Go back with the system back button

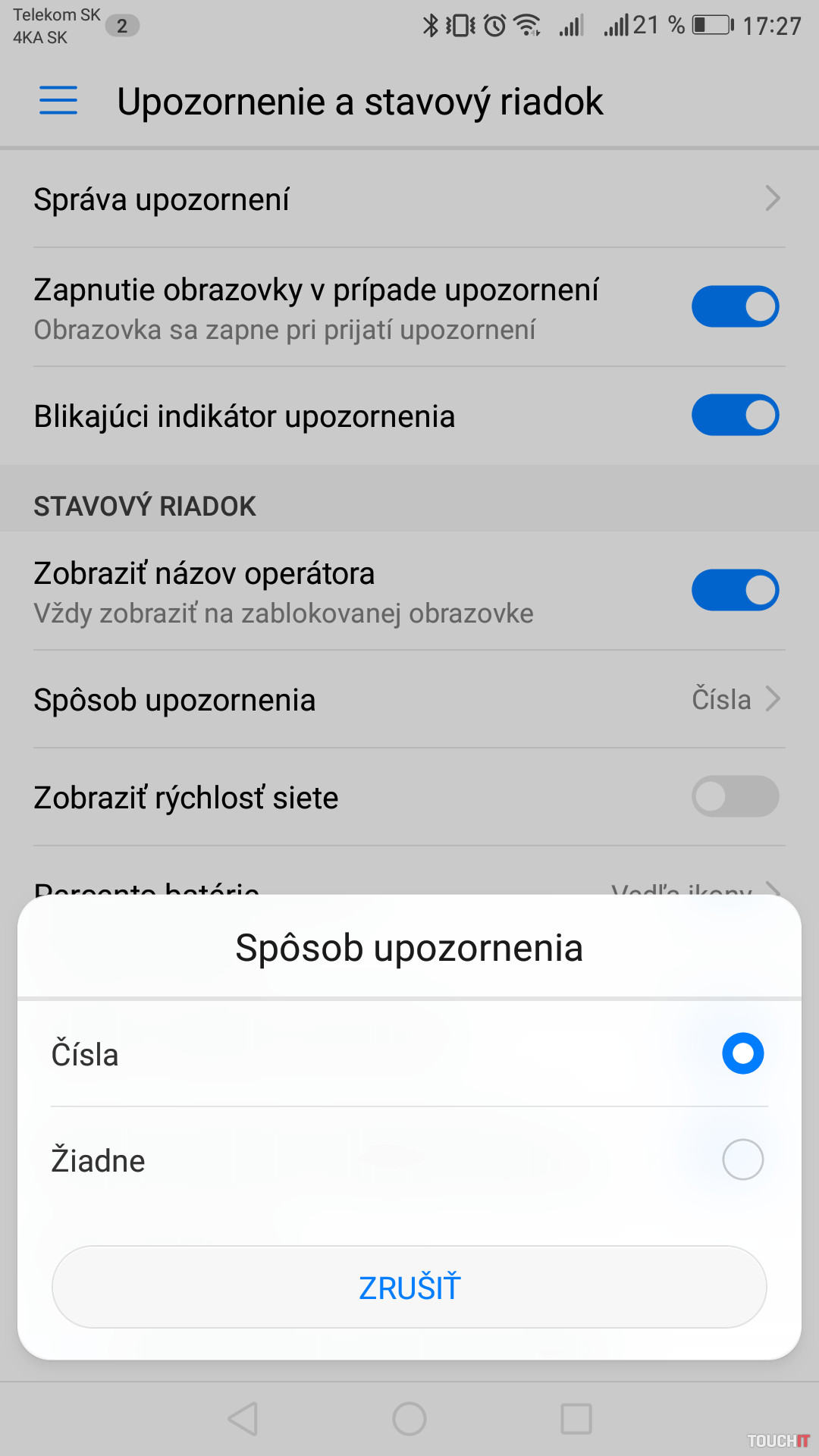click(243, 1418)
